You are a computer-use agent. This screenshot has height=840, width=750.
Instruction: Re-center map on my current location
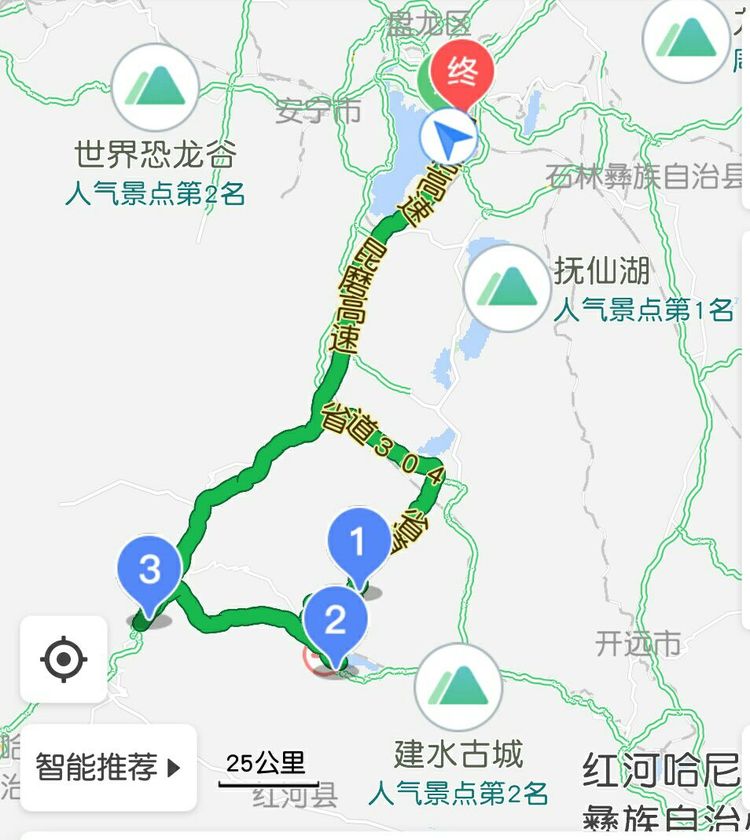(63, 659)
